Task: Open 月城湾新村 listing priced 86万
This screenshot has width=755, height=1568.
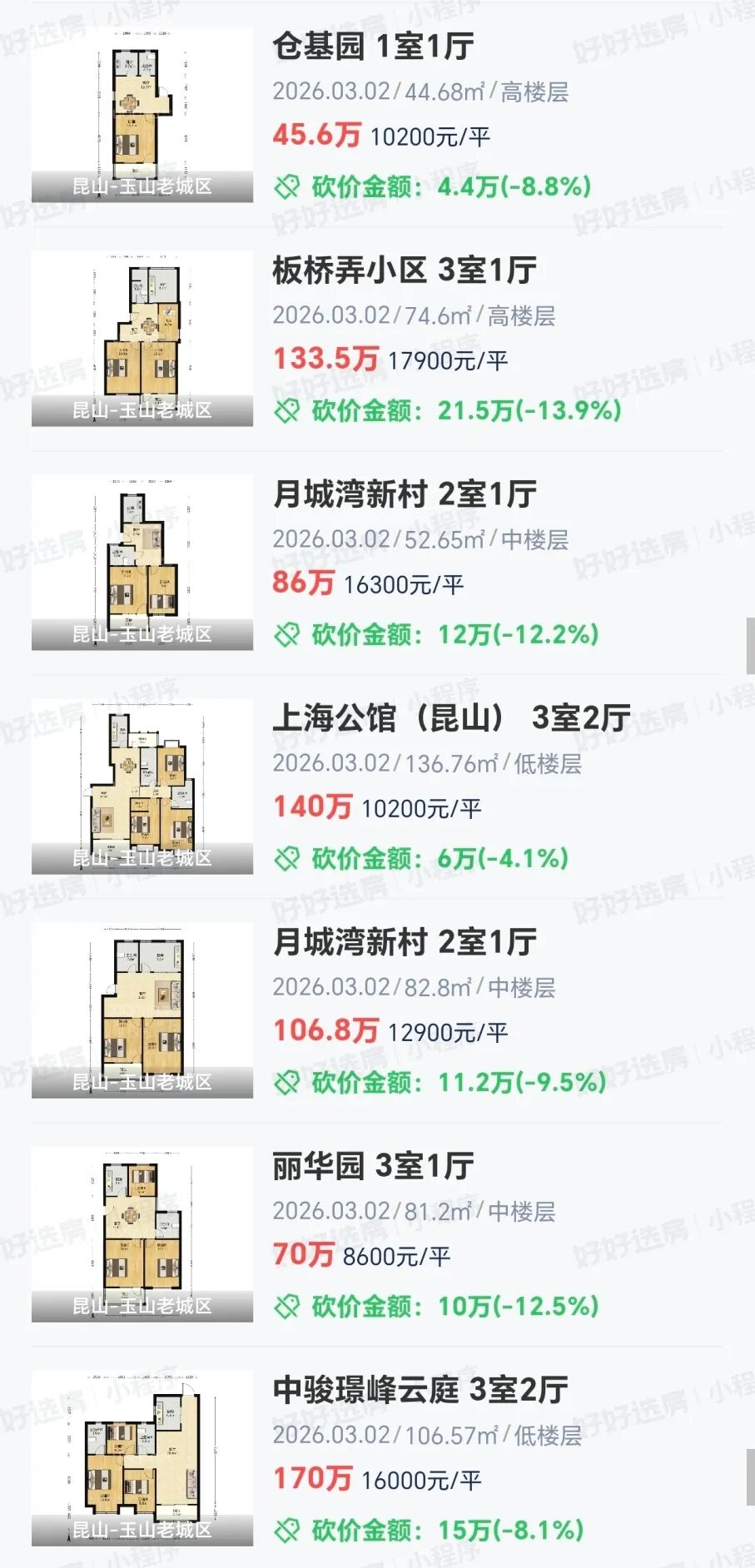Action: 405,494
